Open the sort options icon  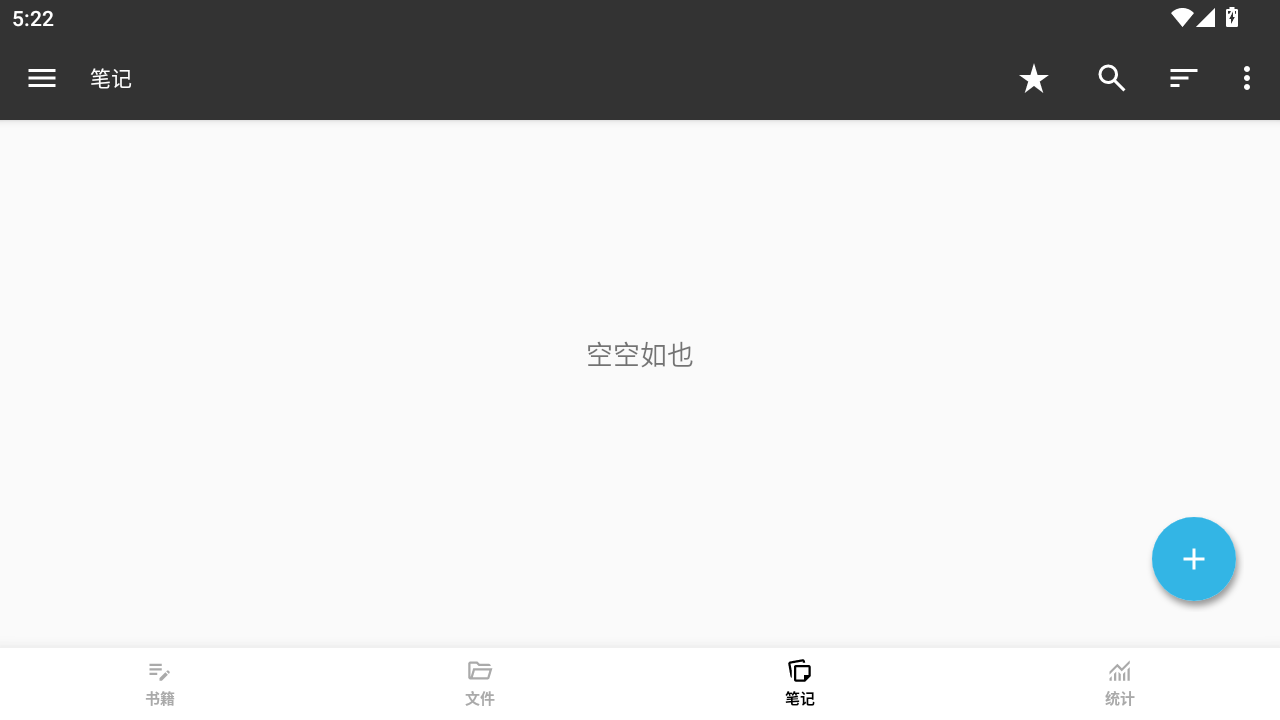[x=1183, y=78]
